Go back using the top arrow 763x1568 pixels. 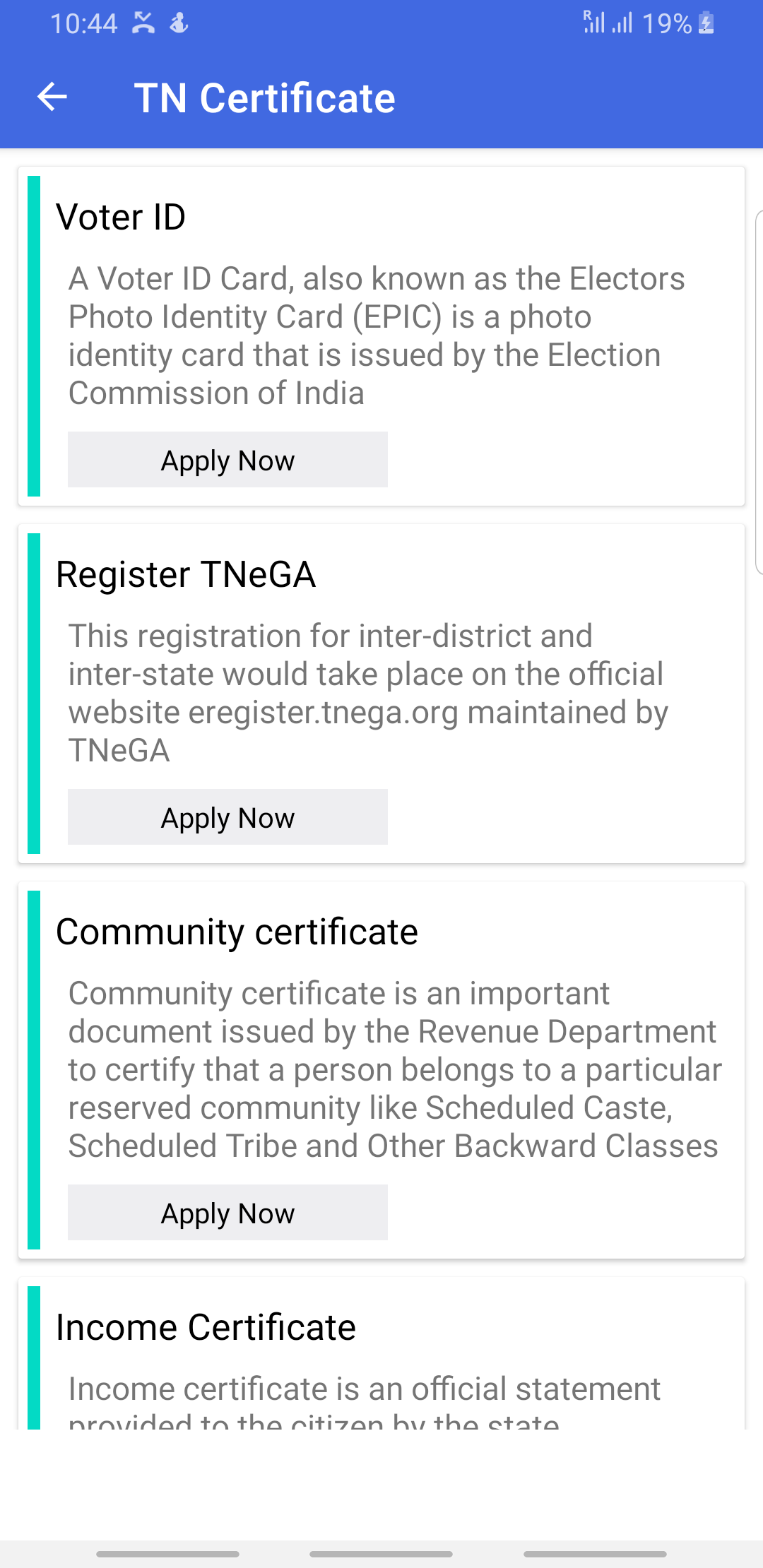52,97
